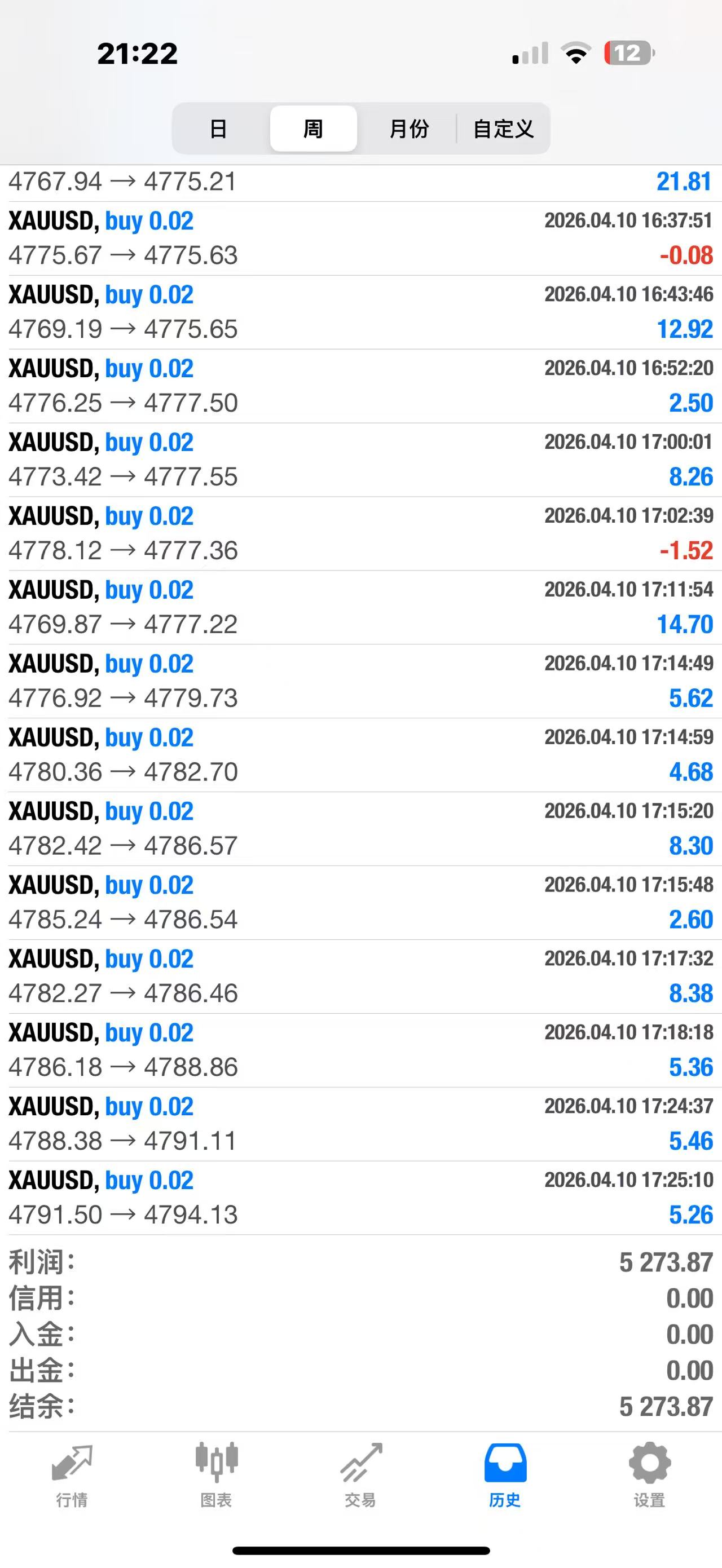View the trade closed at 17:17:32
This screenshot has width=722, height=1568.
tap(360, 977)
